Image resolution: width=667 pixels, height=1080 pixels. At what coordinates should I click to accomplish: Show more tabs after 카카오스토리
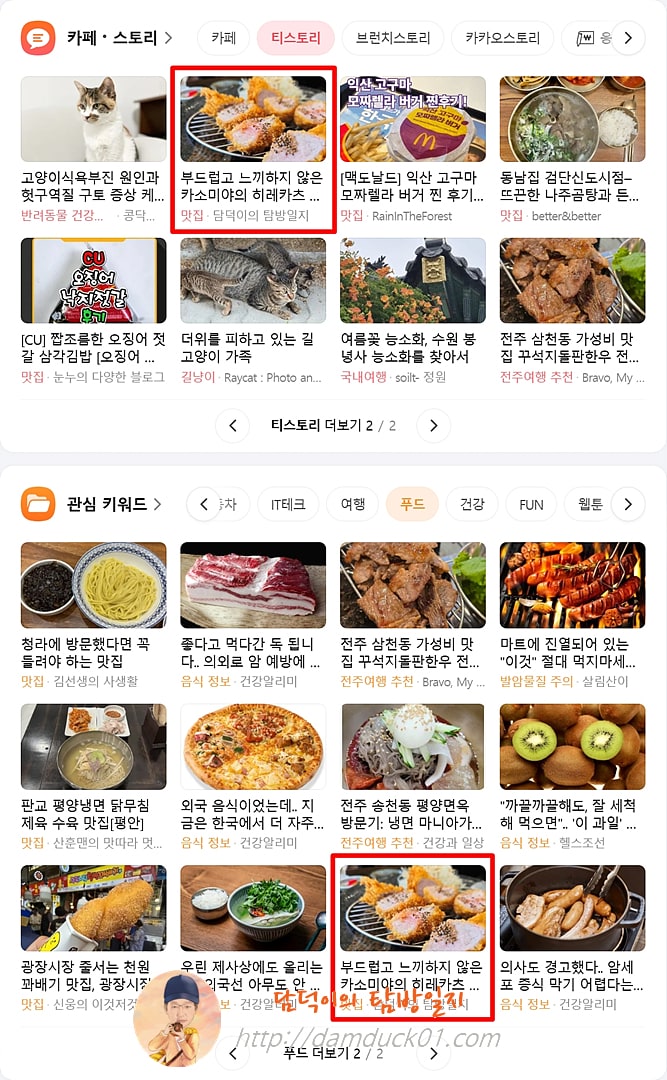[627, 38]
